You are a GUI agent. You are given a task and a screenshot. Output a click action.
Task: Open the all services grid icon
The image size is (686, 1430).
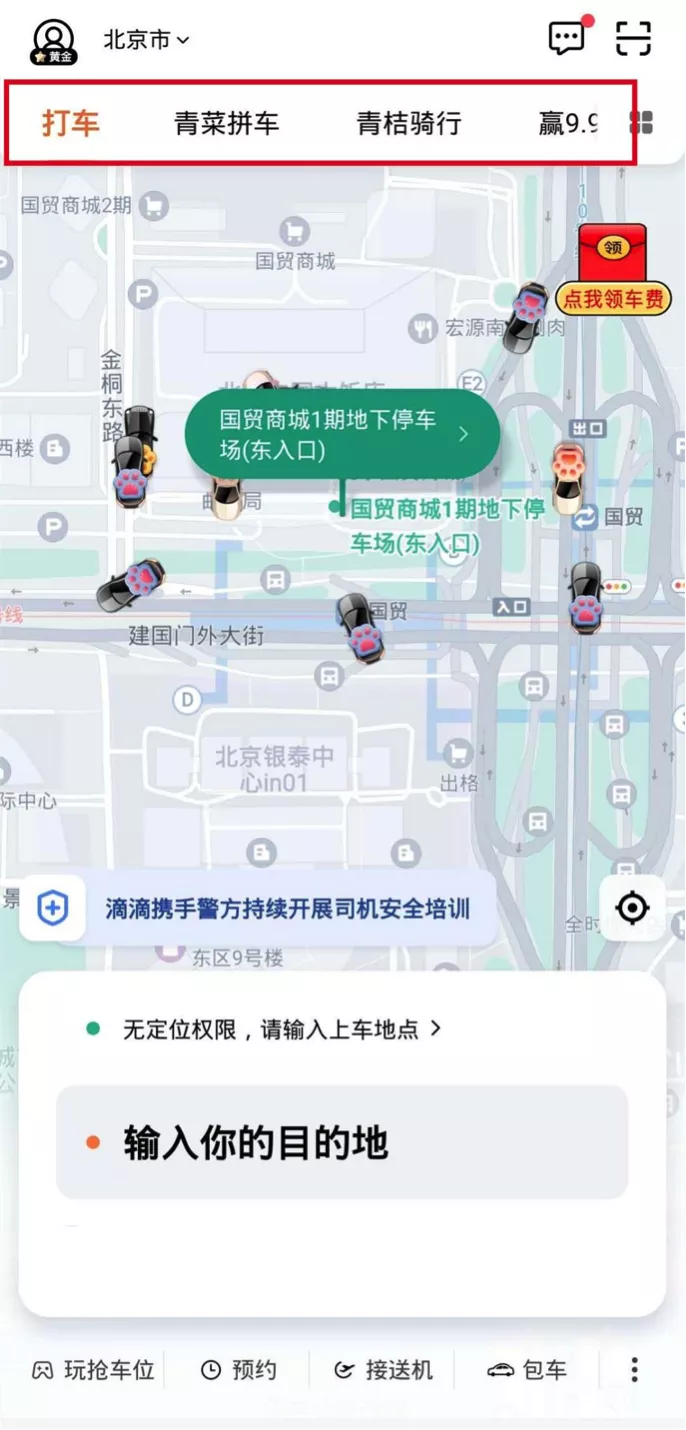coord(641,123)
